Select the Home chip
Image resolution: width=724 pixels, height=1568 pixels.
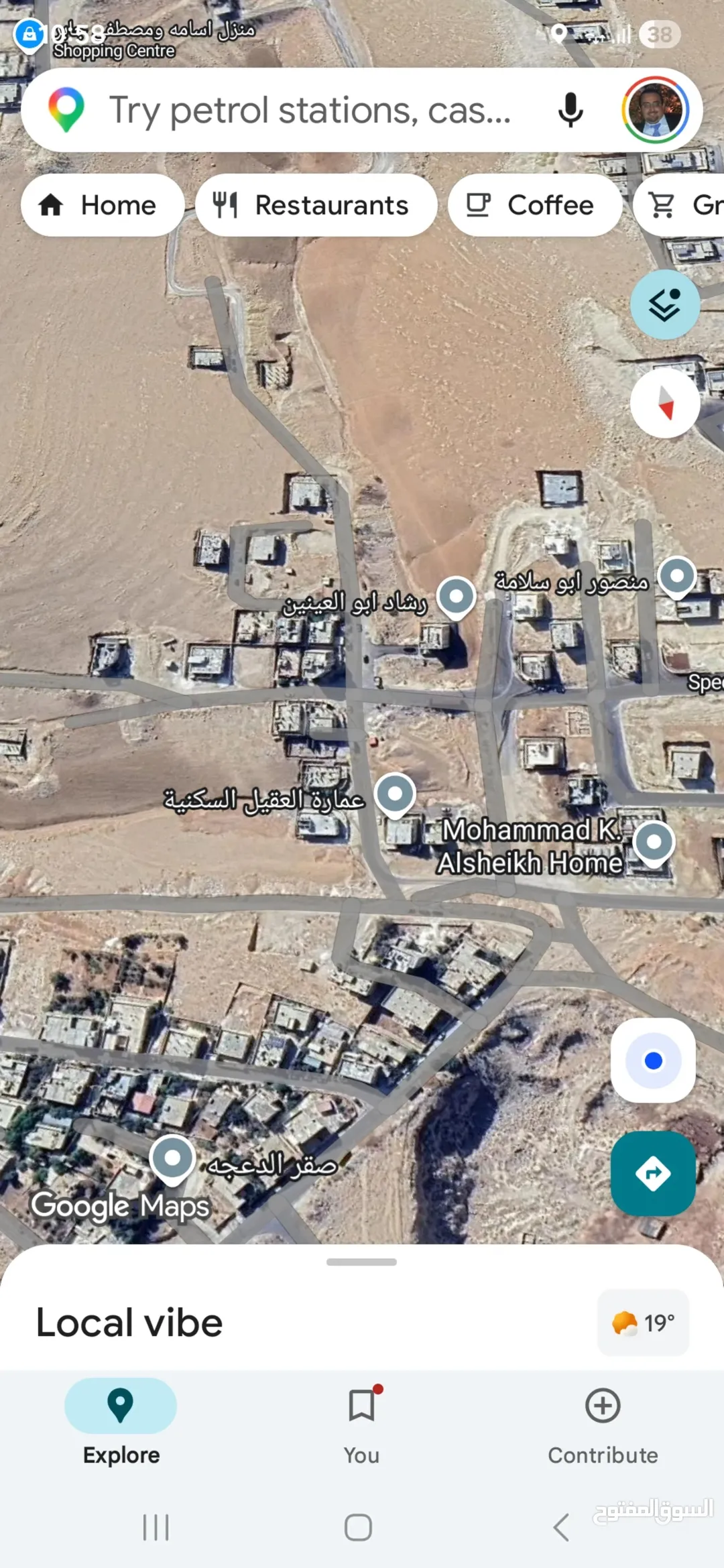coord(103,205)
